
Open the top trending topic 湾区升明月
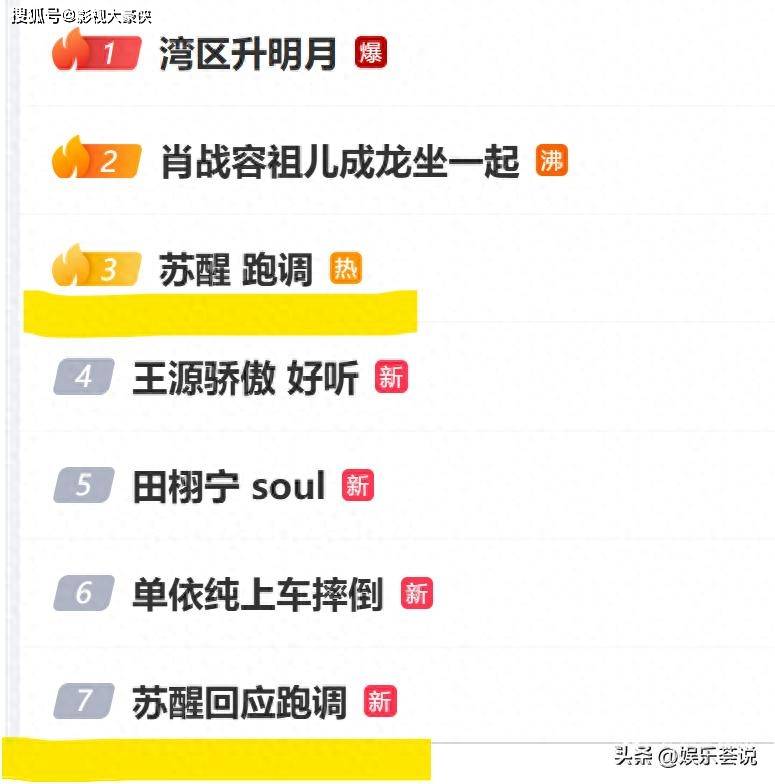(248, 54)
